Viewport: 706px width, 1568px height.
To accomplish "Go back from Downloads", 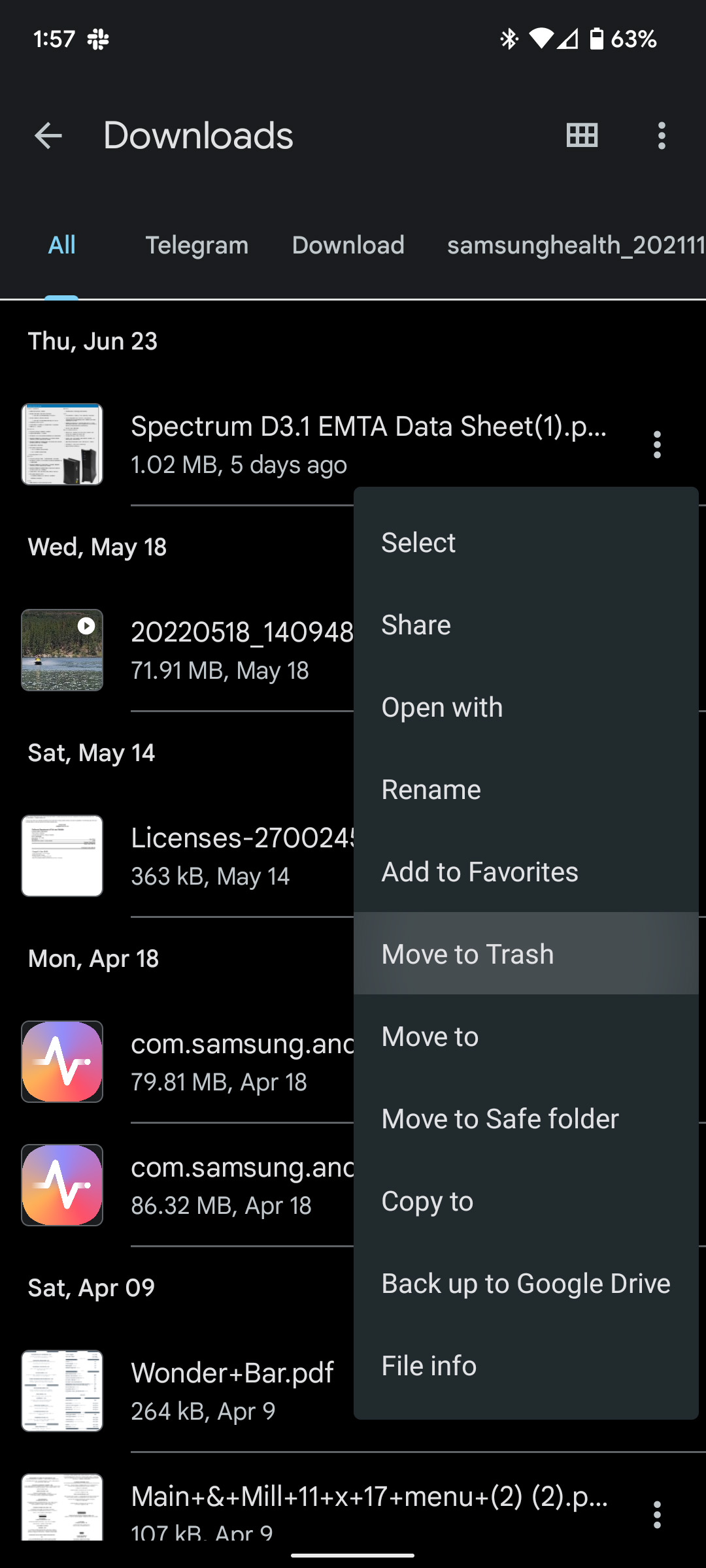I will click(48, 136).
